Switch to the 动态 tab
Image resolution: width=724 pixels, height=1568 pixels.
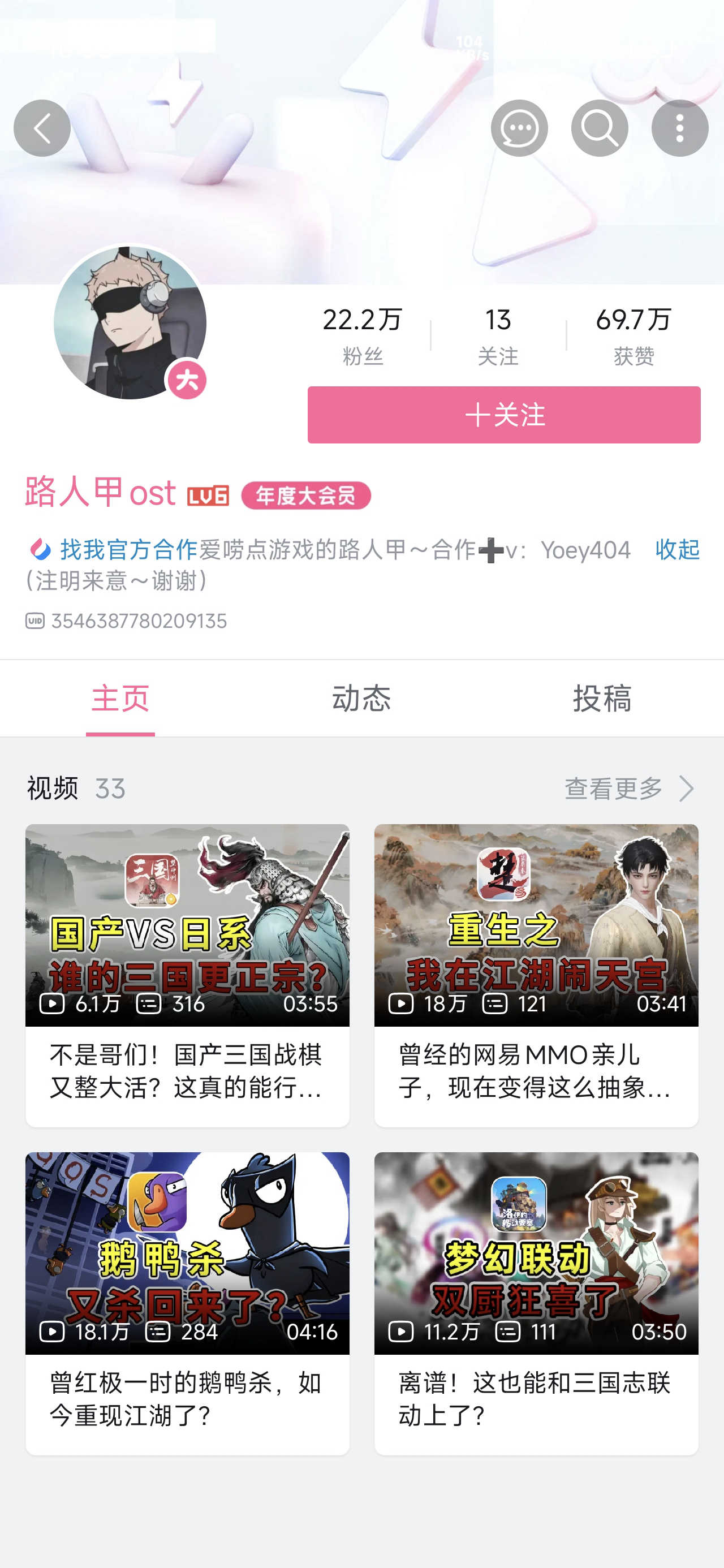361,698
